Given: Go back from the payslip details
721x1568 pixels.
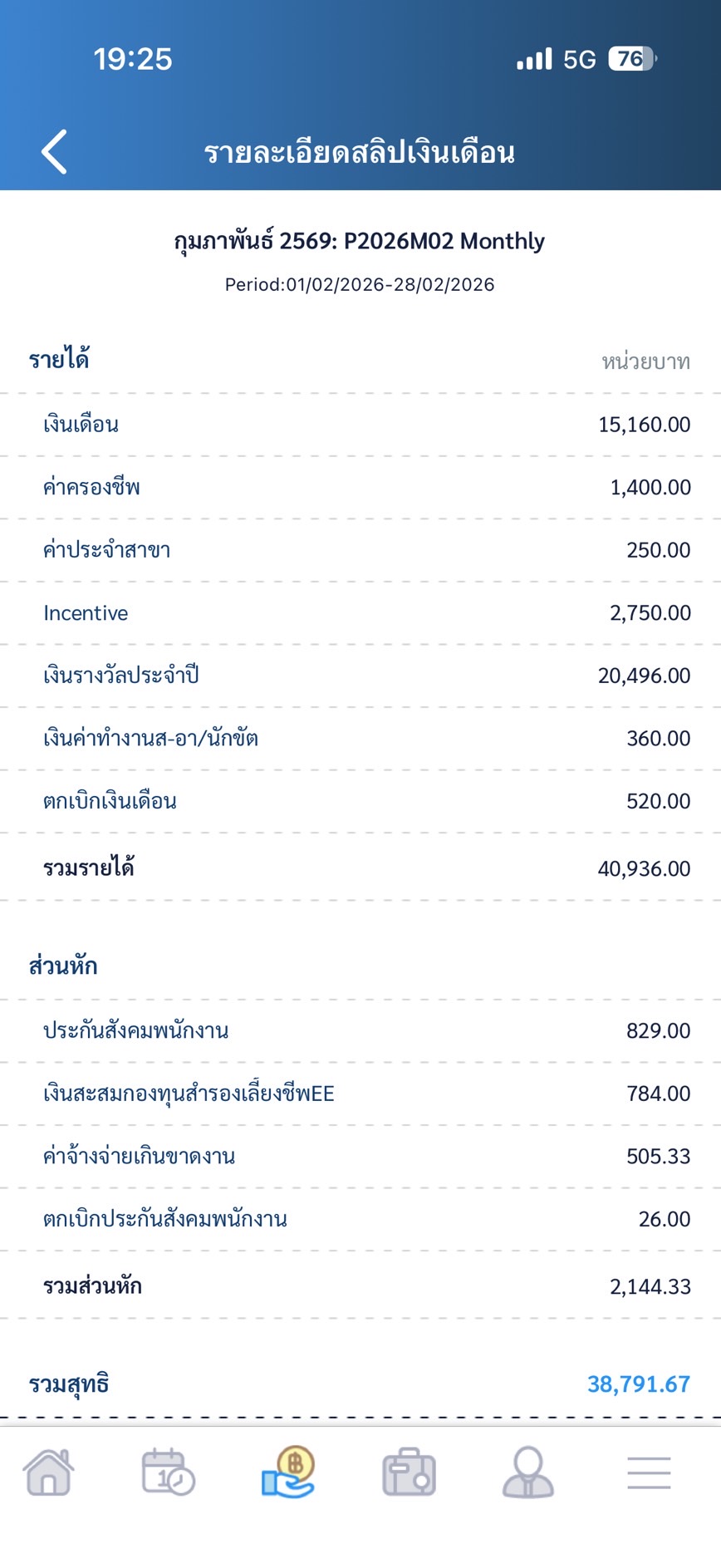Looking at the screenshot, I should [x=54, y=152].
